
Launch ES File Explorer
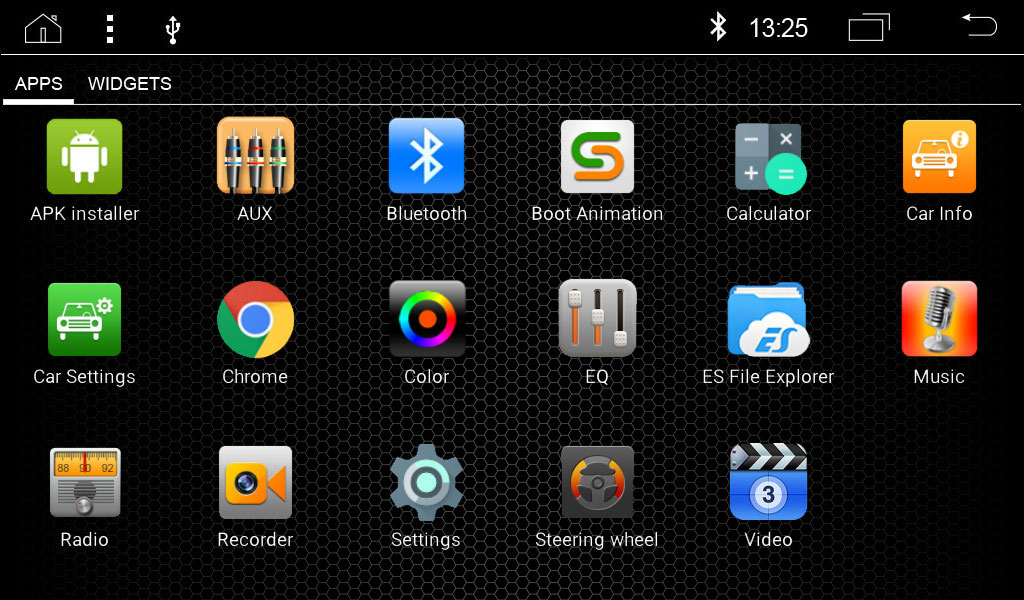pyautogui.click(x=768, y=320)
